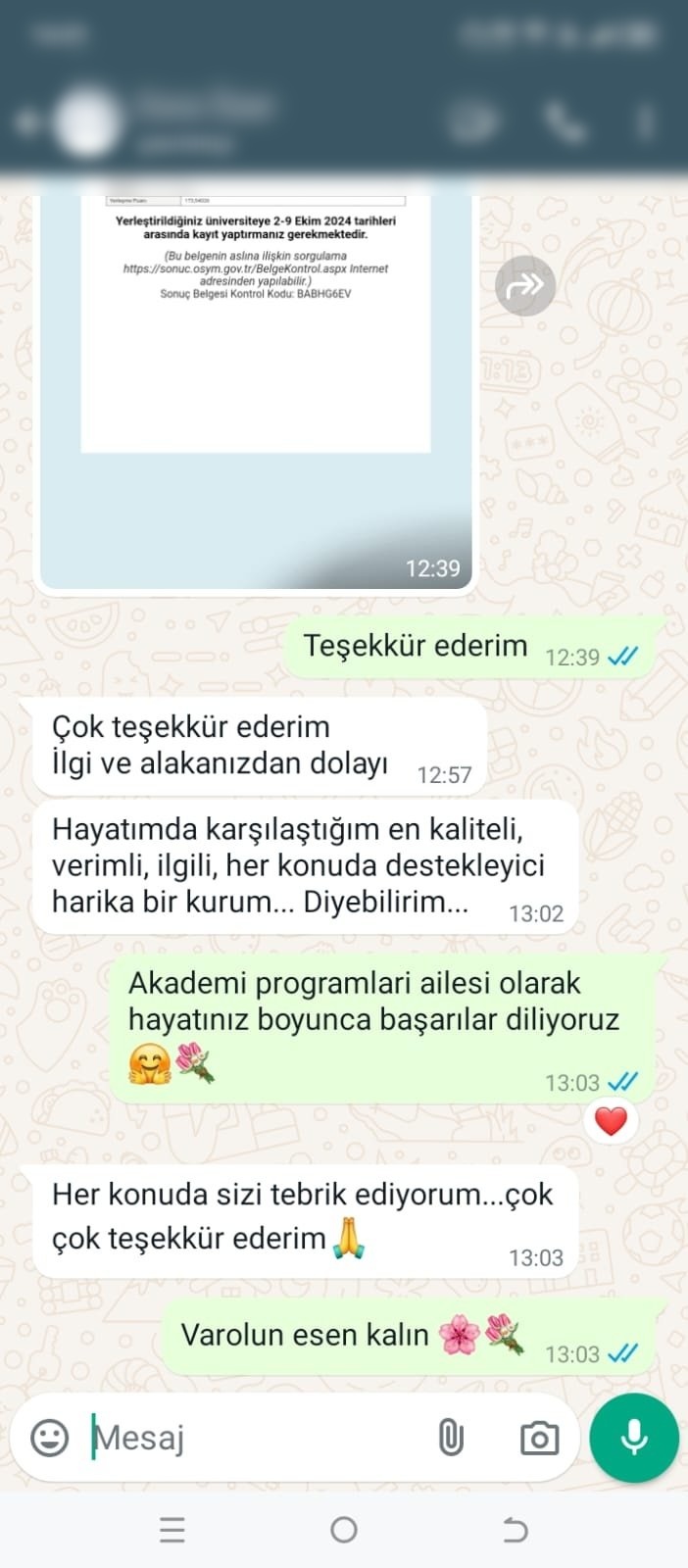View the heart reaction on the message
This screenshot has width=688, height=1568.
pyautogui.click(x=611, y=1121)
